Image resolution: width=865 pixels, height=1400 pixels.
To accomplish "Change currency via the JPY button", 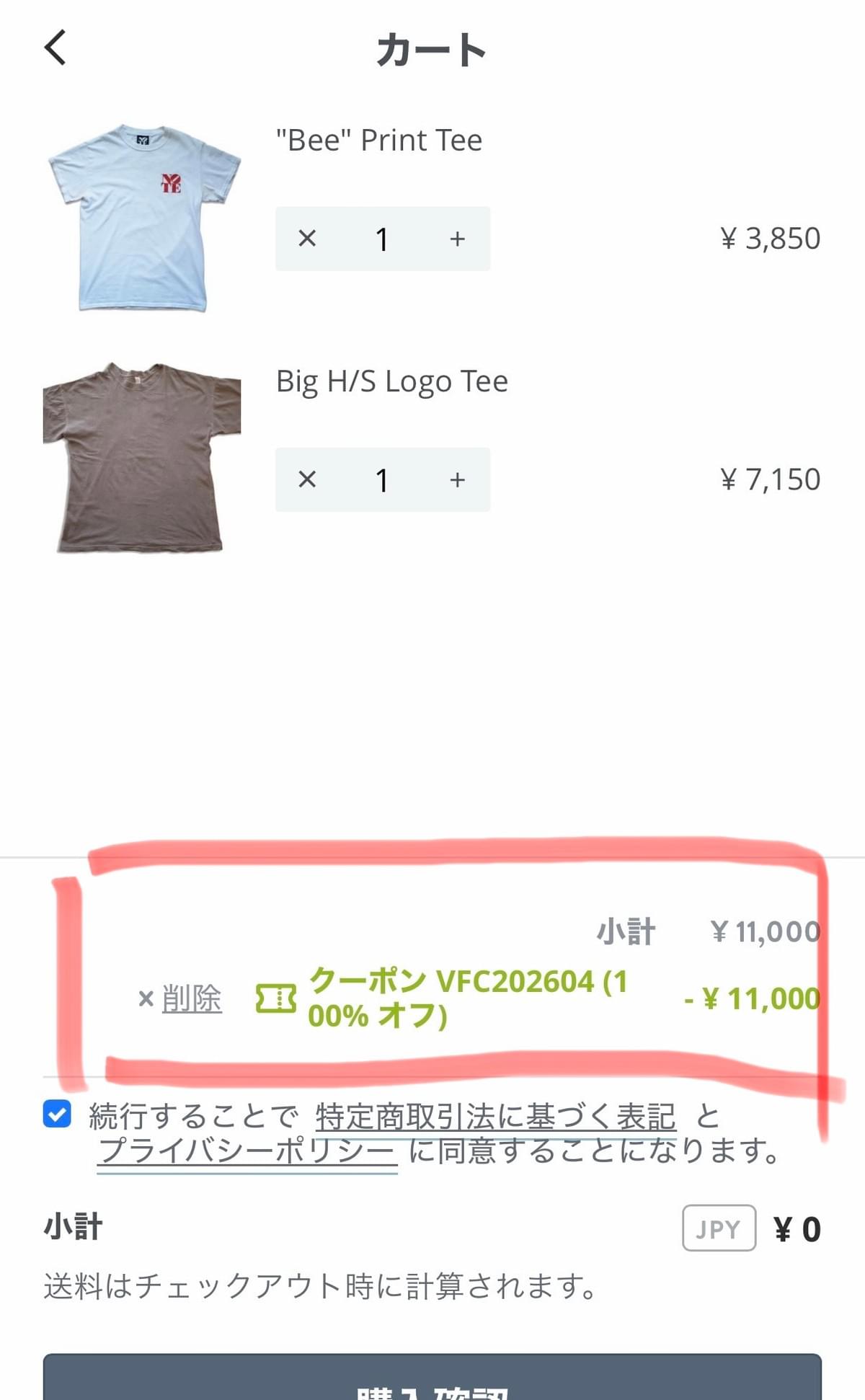I will pyautogui.click(x=719, y=1228).
